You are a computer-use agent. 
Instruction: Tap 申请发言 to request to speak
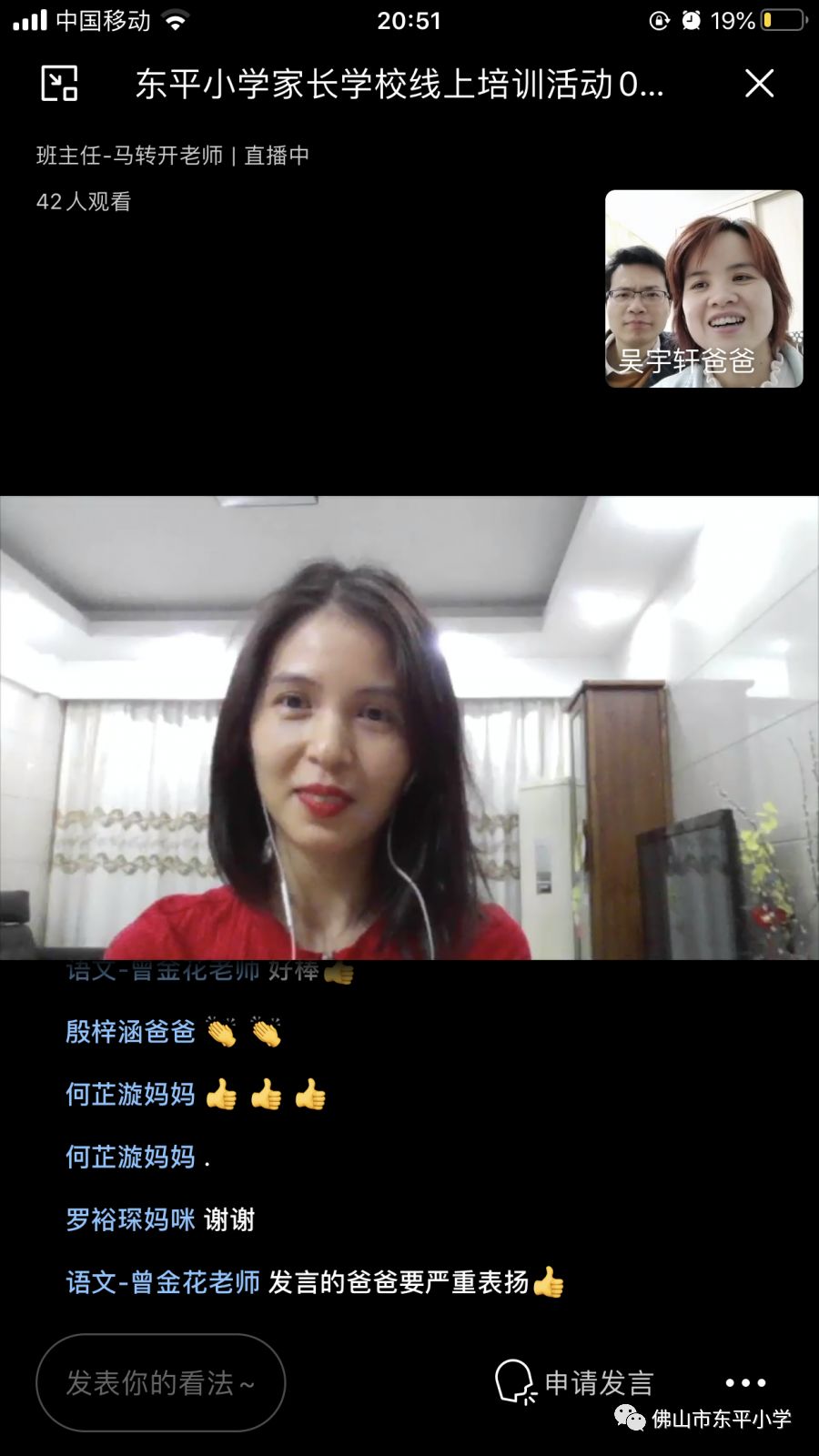coord(575,1382)
